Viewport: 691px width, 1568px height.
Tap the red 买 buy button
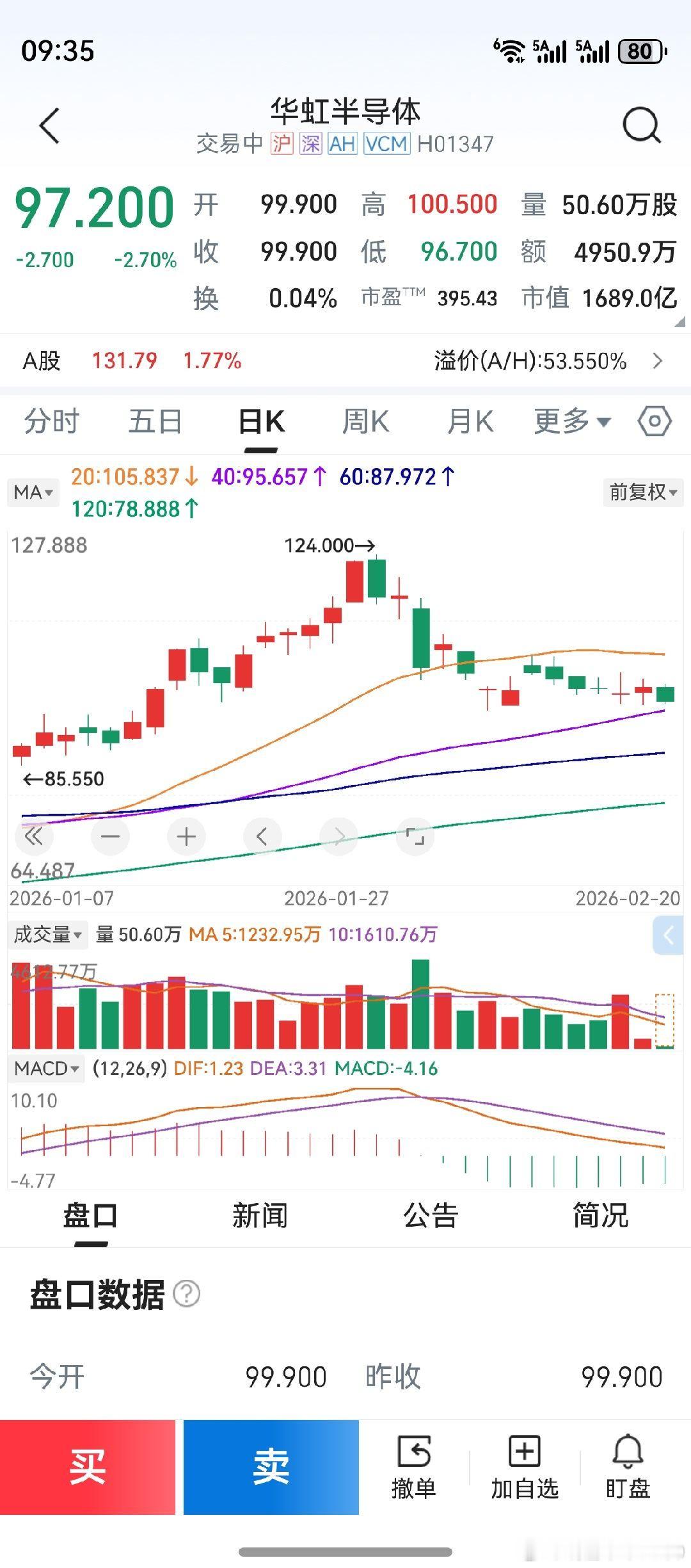coord(86,1466)
